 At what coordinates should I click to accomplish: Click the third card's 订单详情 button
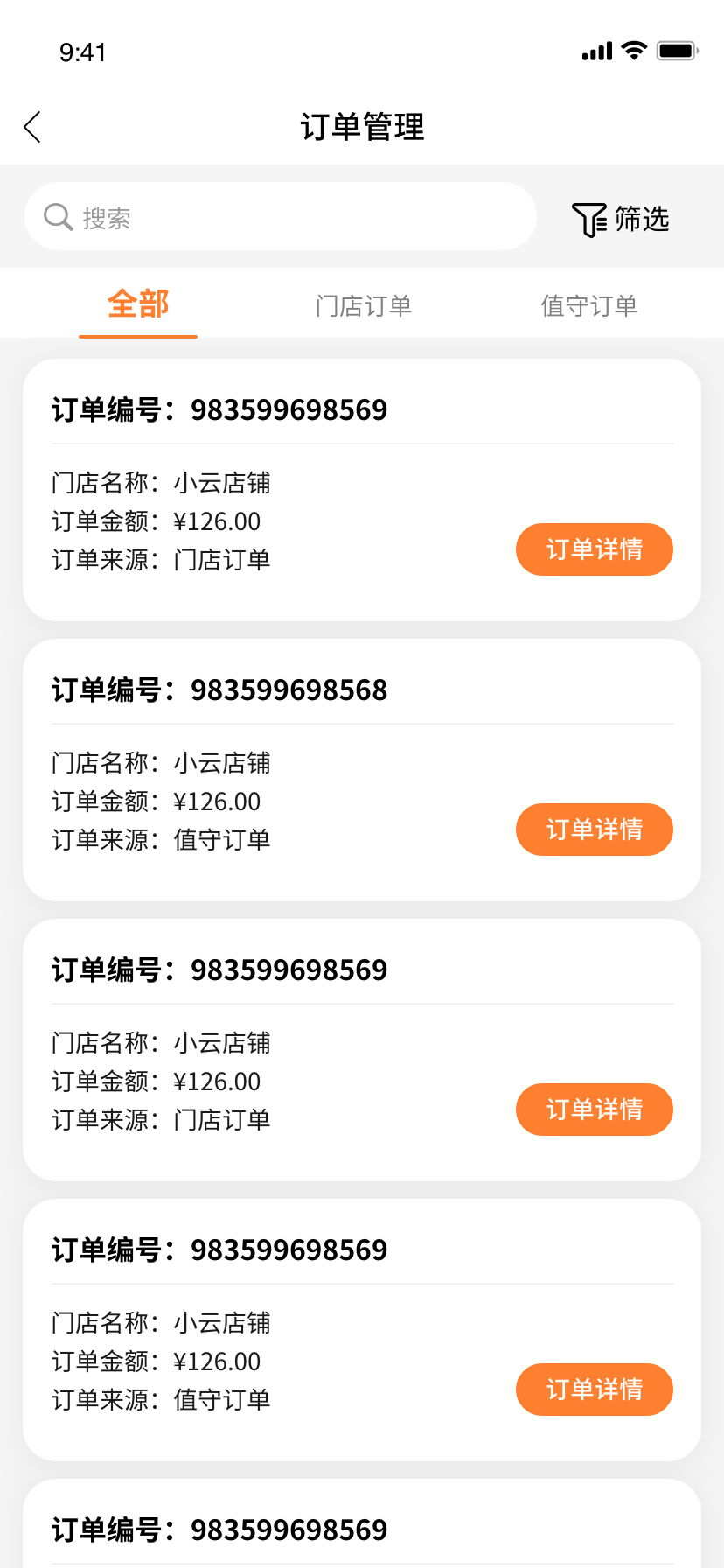pyautogui.click(x=594, y=1109)
